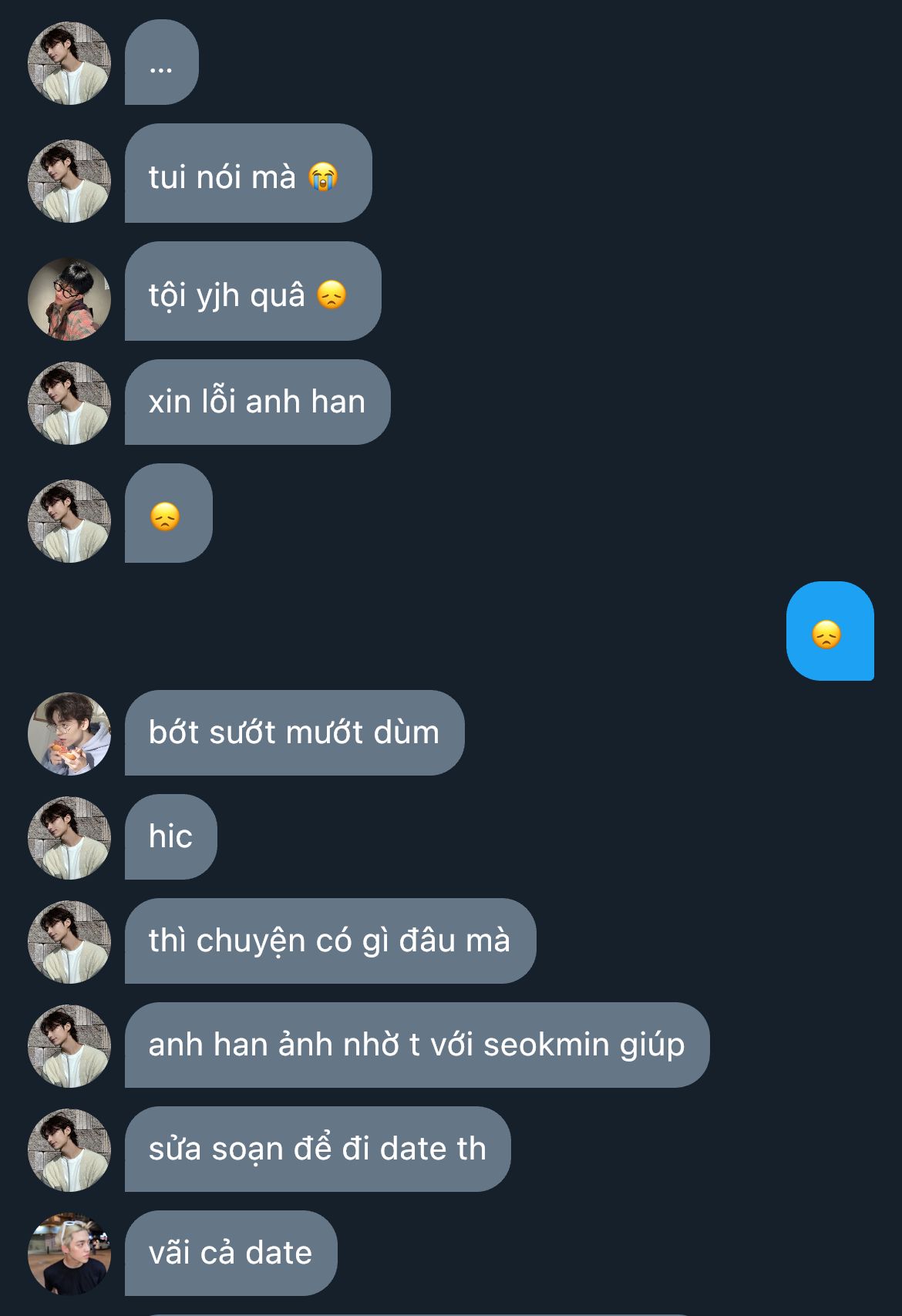Viewport: 902px width, 1316px height.
Task: Open avatar beside "tội yjh quâ" message
Action: [x=69, y=299]
